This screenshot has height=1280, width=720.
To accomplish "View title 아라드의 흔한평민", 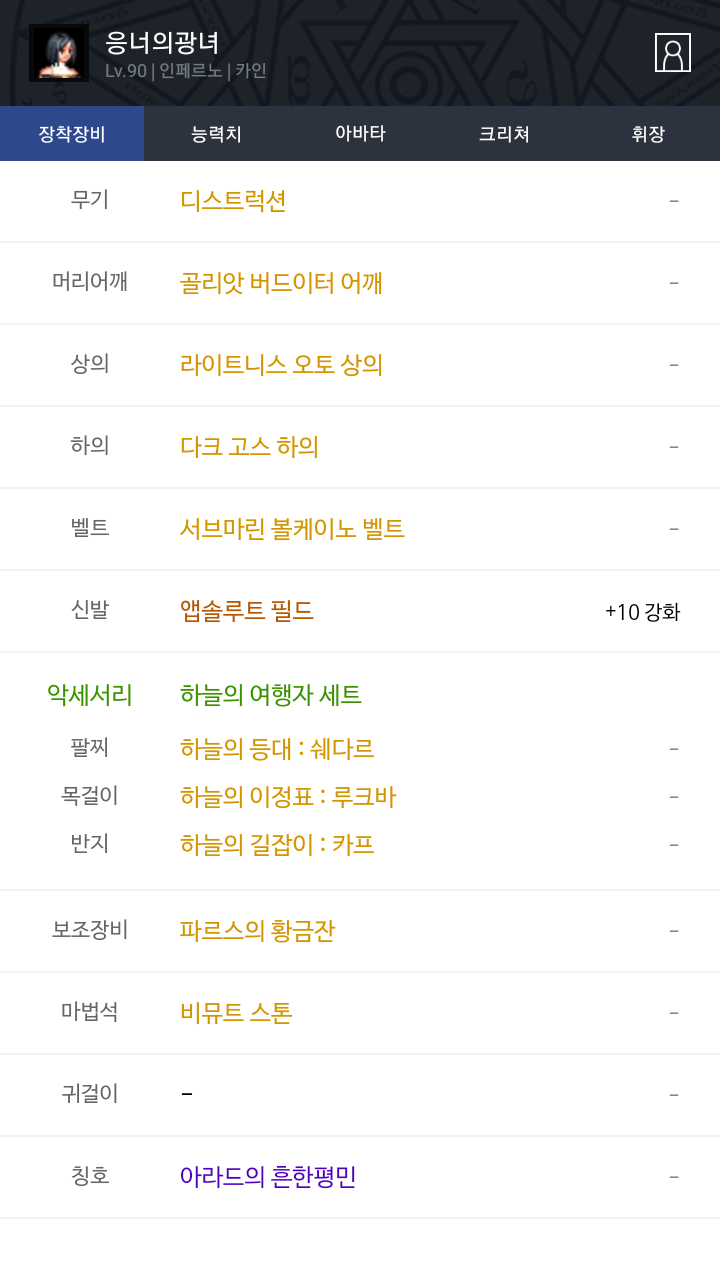I will point(268,1177).
